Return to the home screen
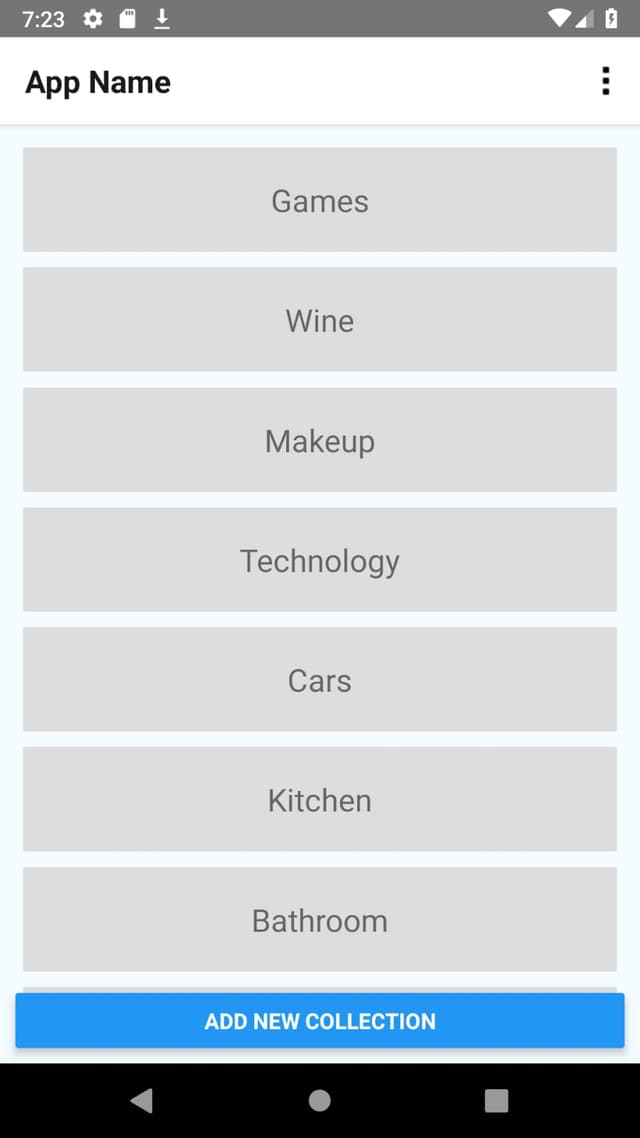The width and height of the screenshot is (640, 1138). click(x=320, y=1101)
